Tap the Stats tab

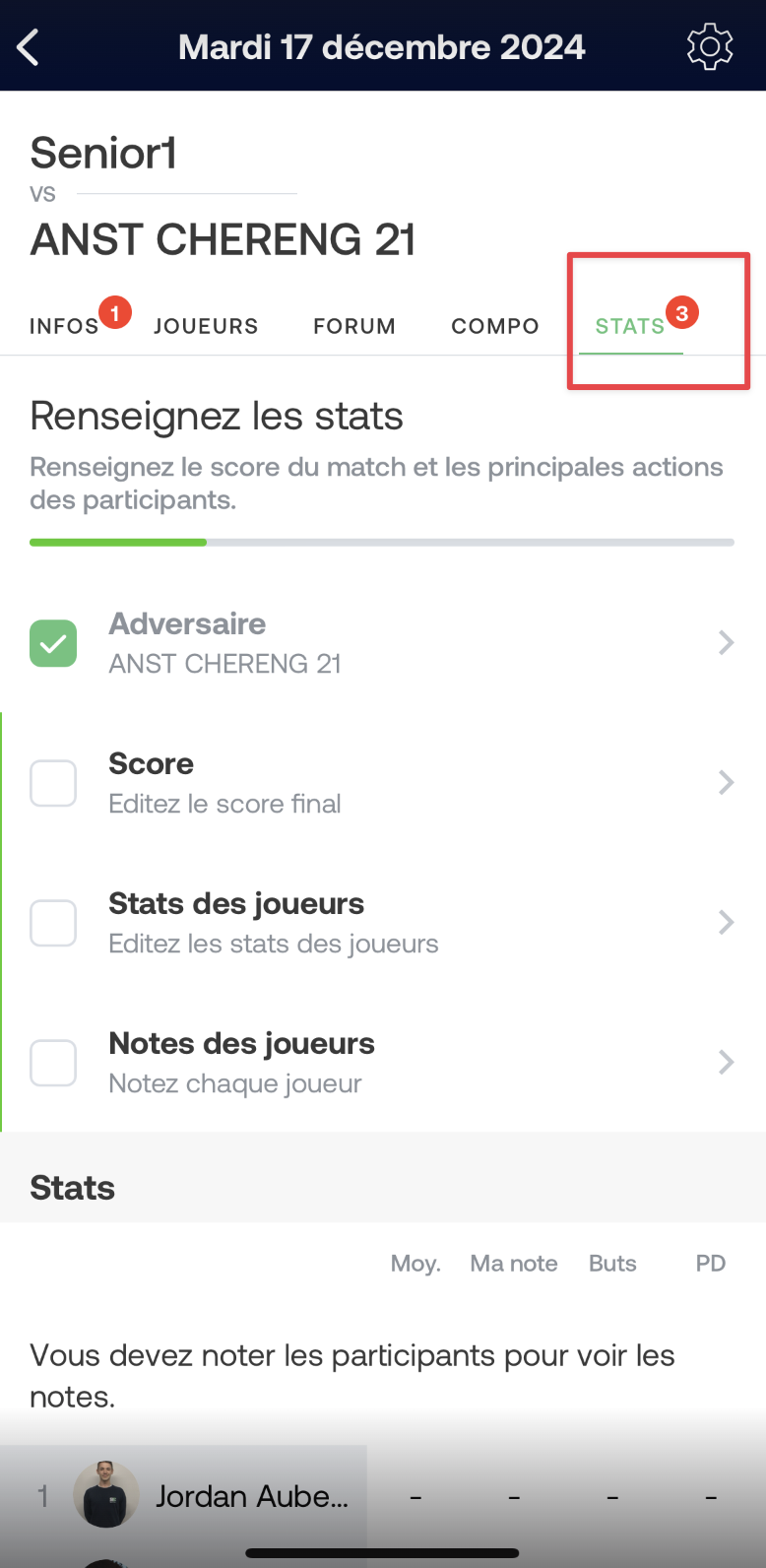(630, 326)
